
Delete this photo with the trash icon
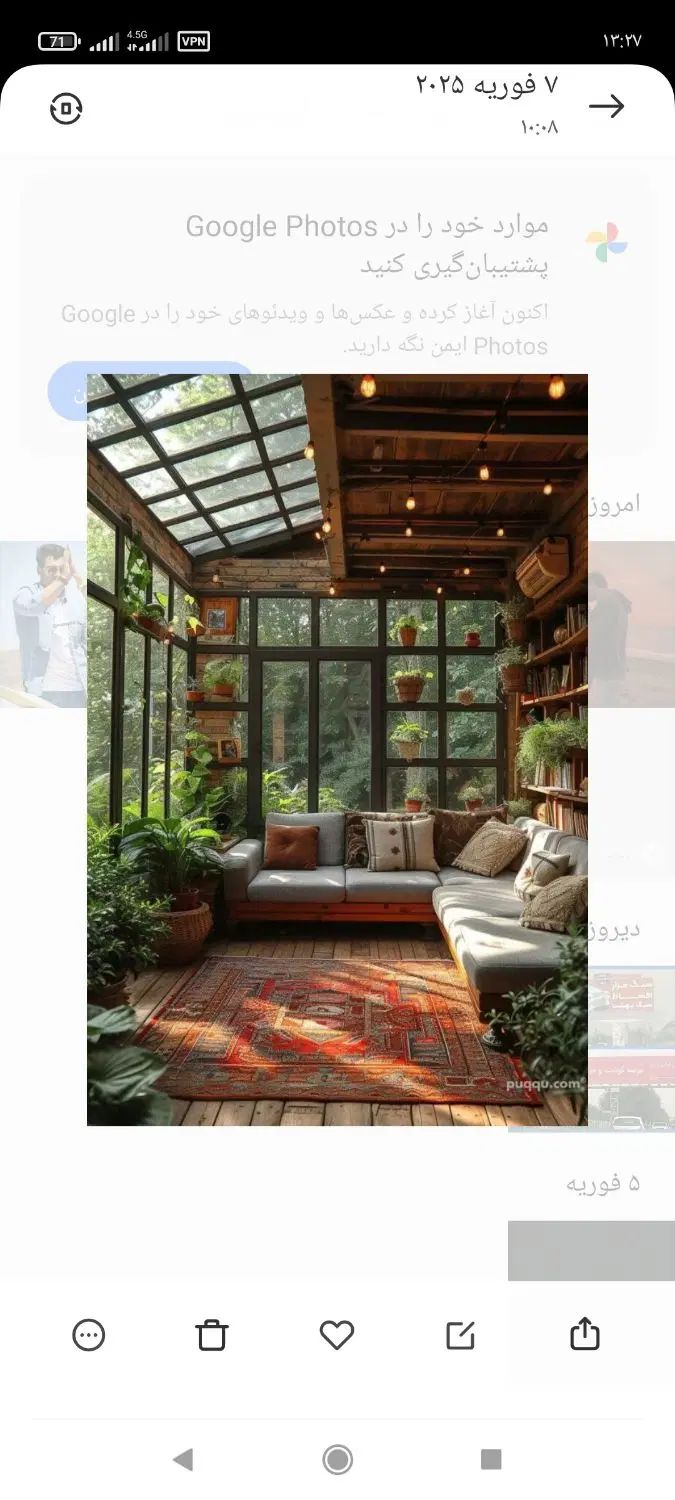[x=212, y=1334]
